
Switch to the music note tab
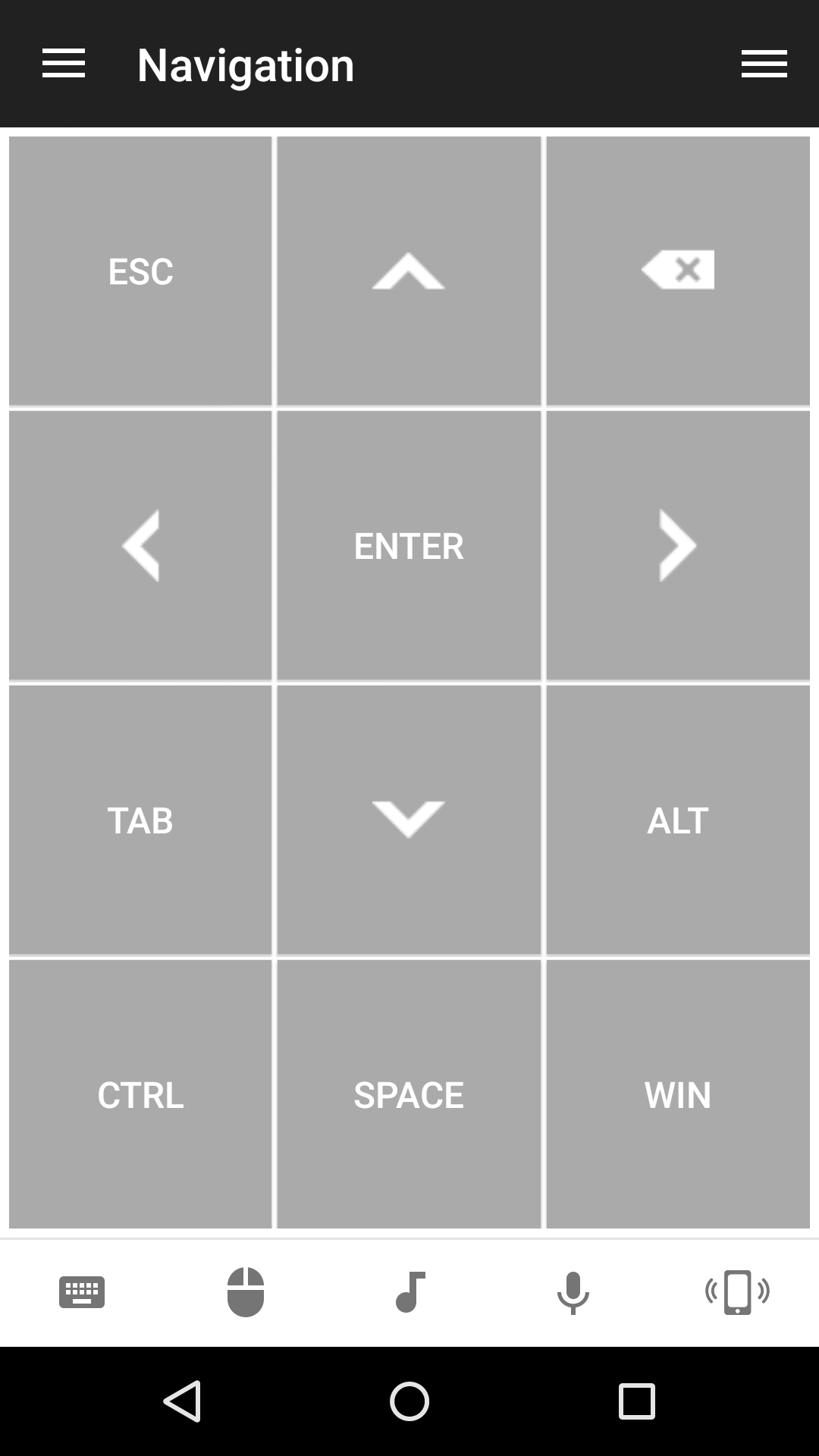click(x=410, y=1292)
